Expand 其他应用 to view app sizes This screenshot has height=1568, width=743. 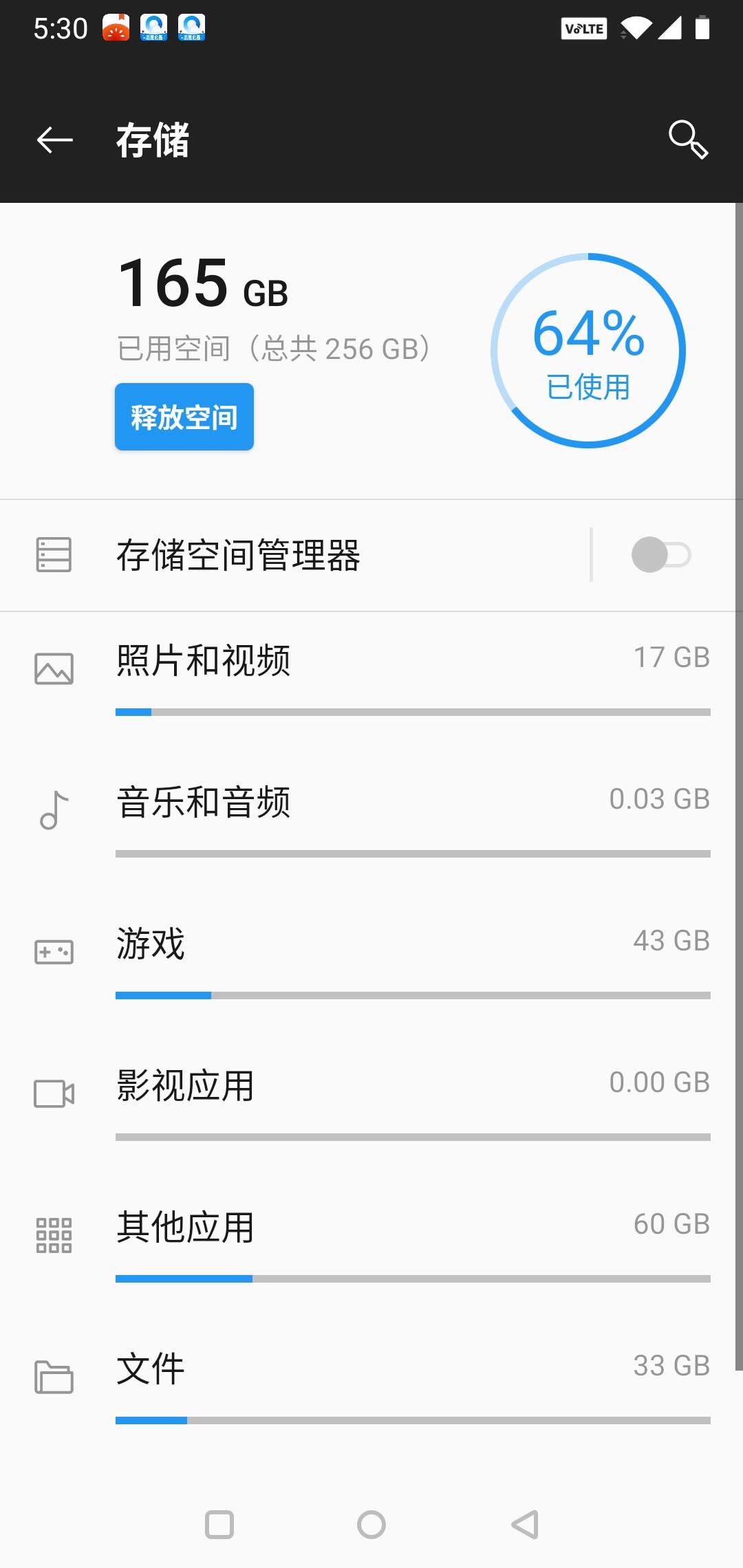tap(371, 1233)
